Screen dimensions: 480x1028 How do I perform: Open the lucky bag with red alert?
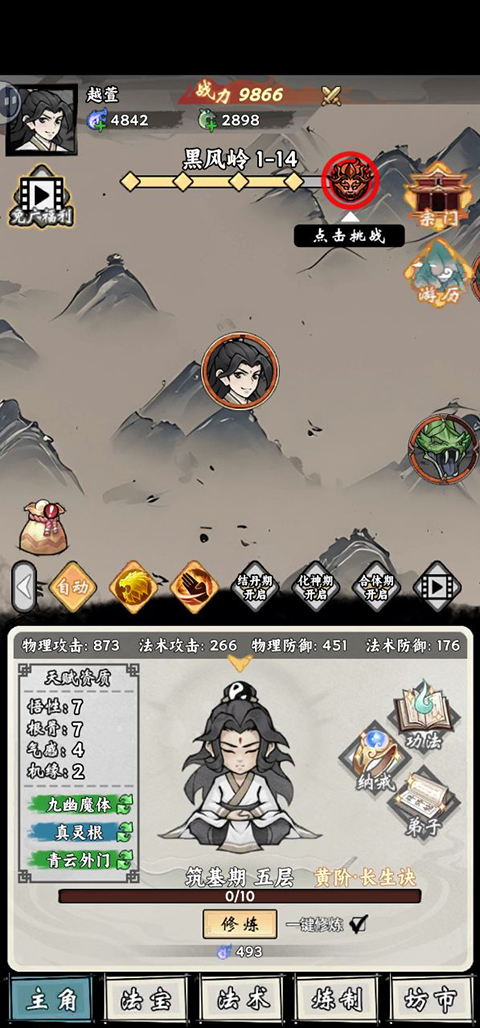click(42, 528)
